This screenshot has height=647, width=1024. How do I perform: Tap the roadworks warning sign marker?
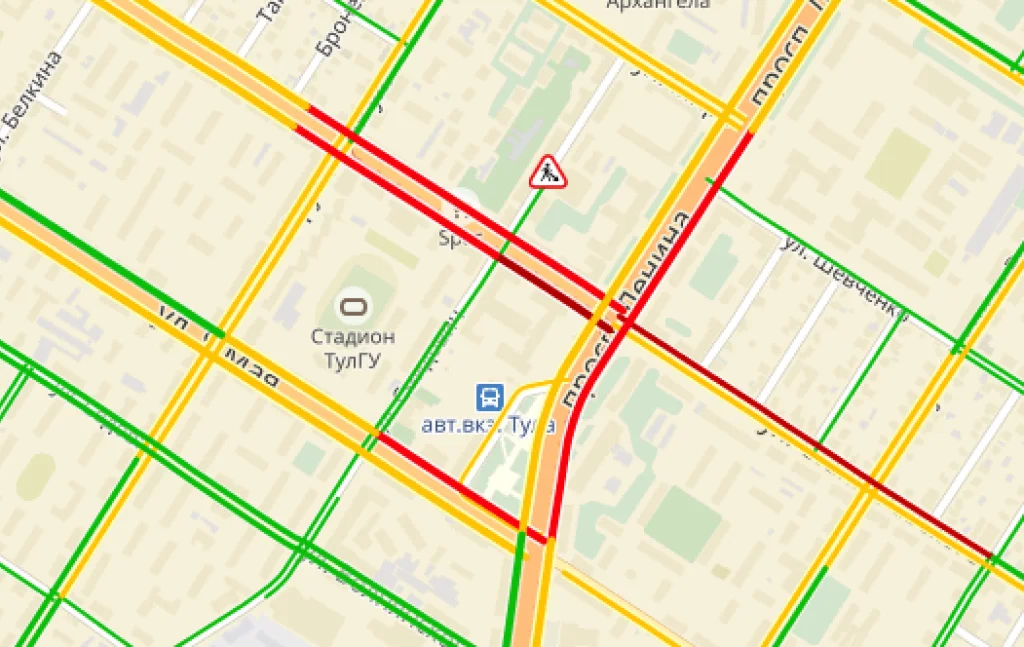click(x=547, y=173)
